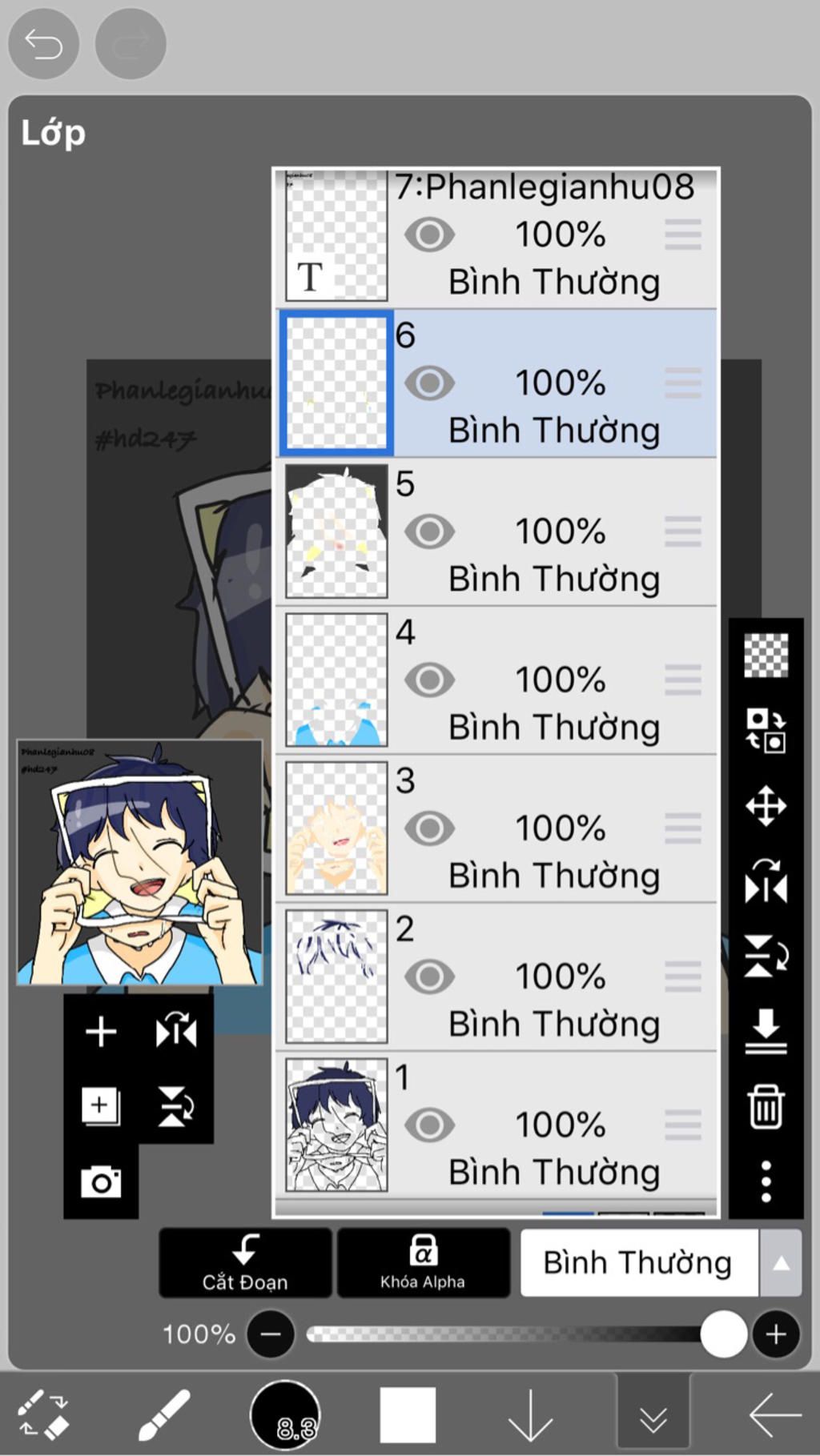
Task: Enable Khóa Alpha lock
Action: (x=423, y=1262)
